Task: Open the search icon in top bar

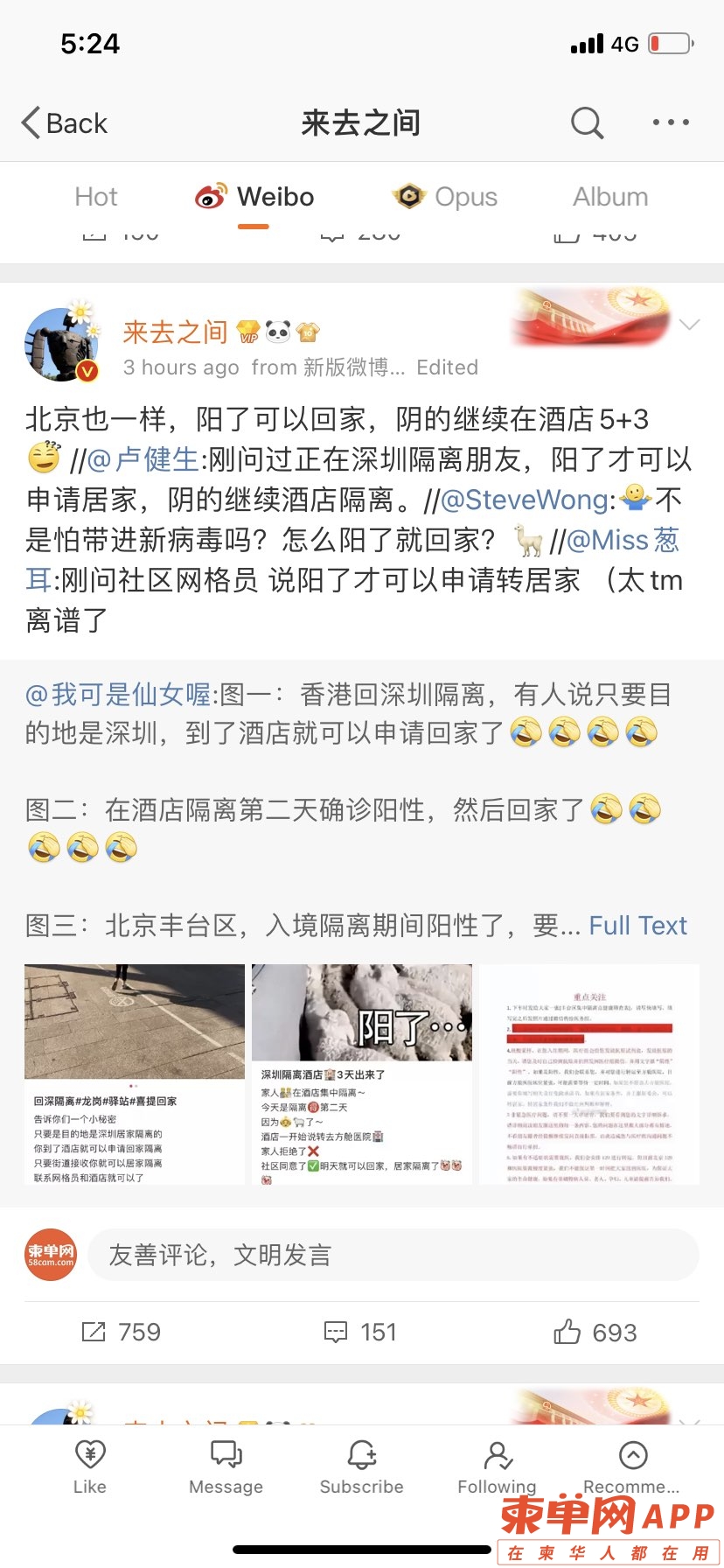Action: coord(587,123)
